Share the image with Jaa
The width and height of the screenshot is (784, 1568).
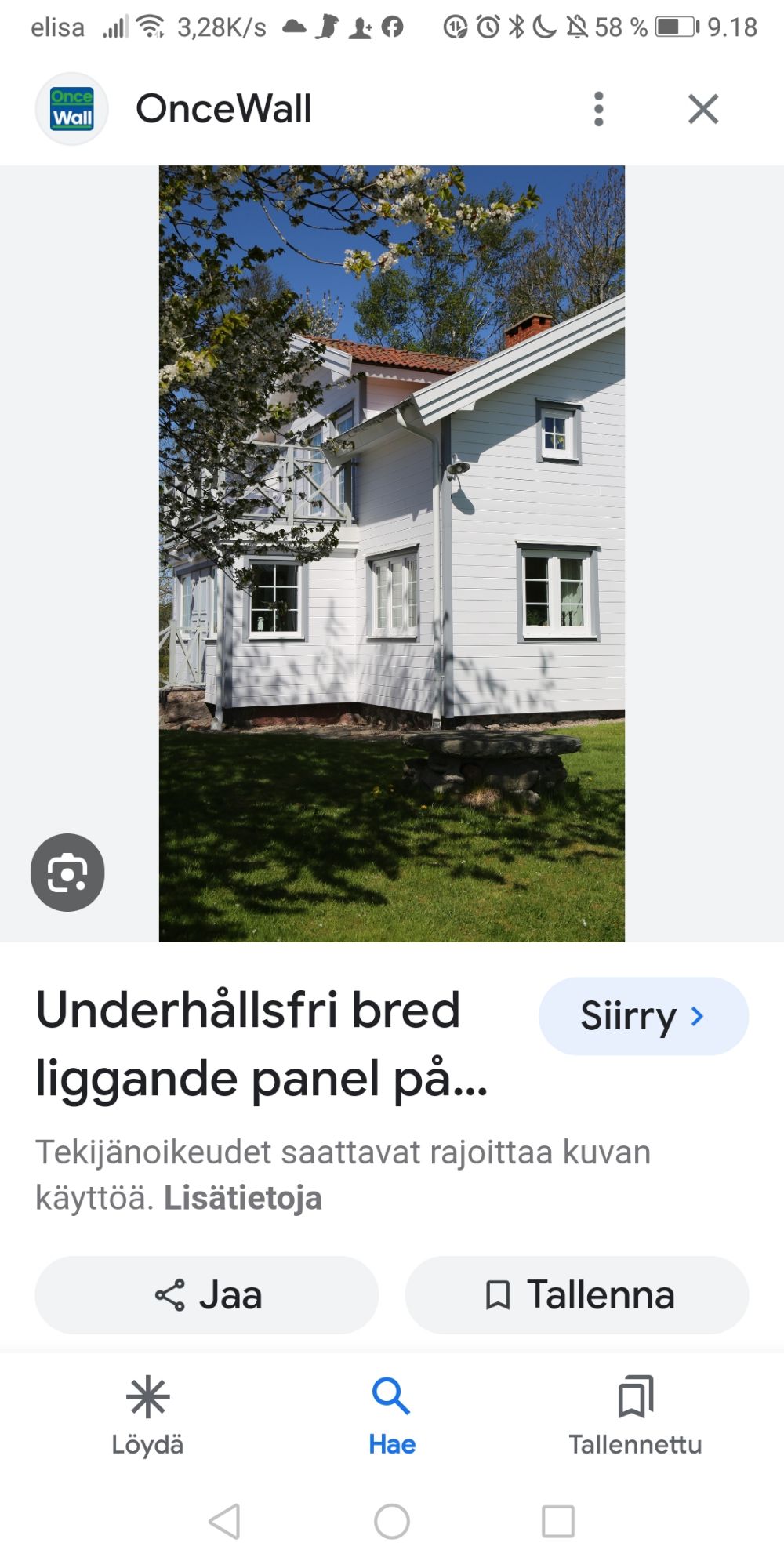click(207, 1295)
